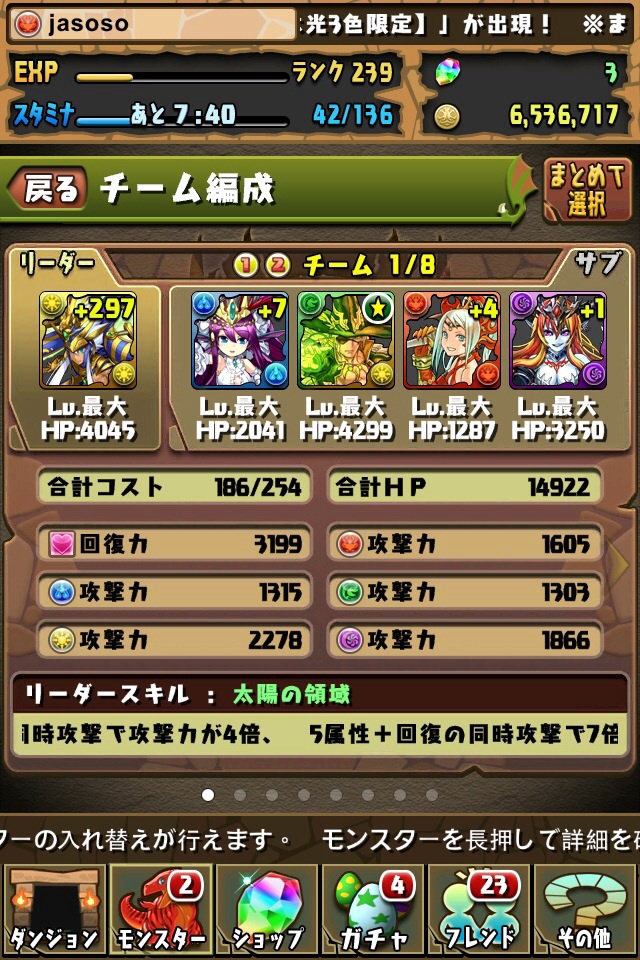The image size is (640, 960).
Task: Open まとめて選択 bulk select
Action: coord(586,190)
